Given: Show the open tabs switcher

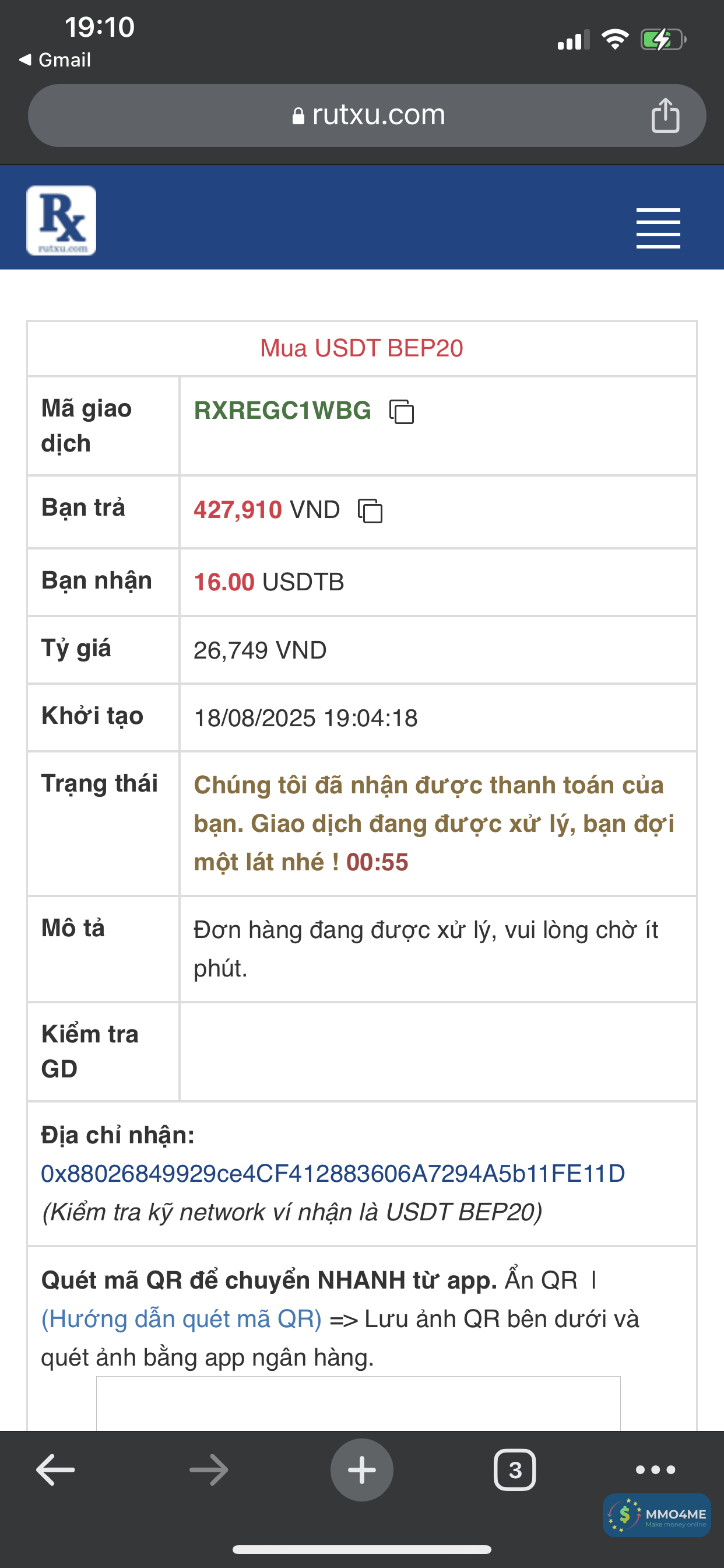Looking at the screenshot, I should pyautogui.click(x=515, y=1470).
